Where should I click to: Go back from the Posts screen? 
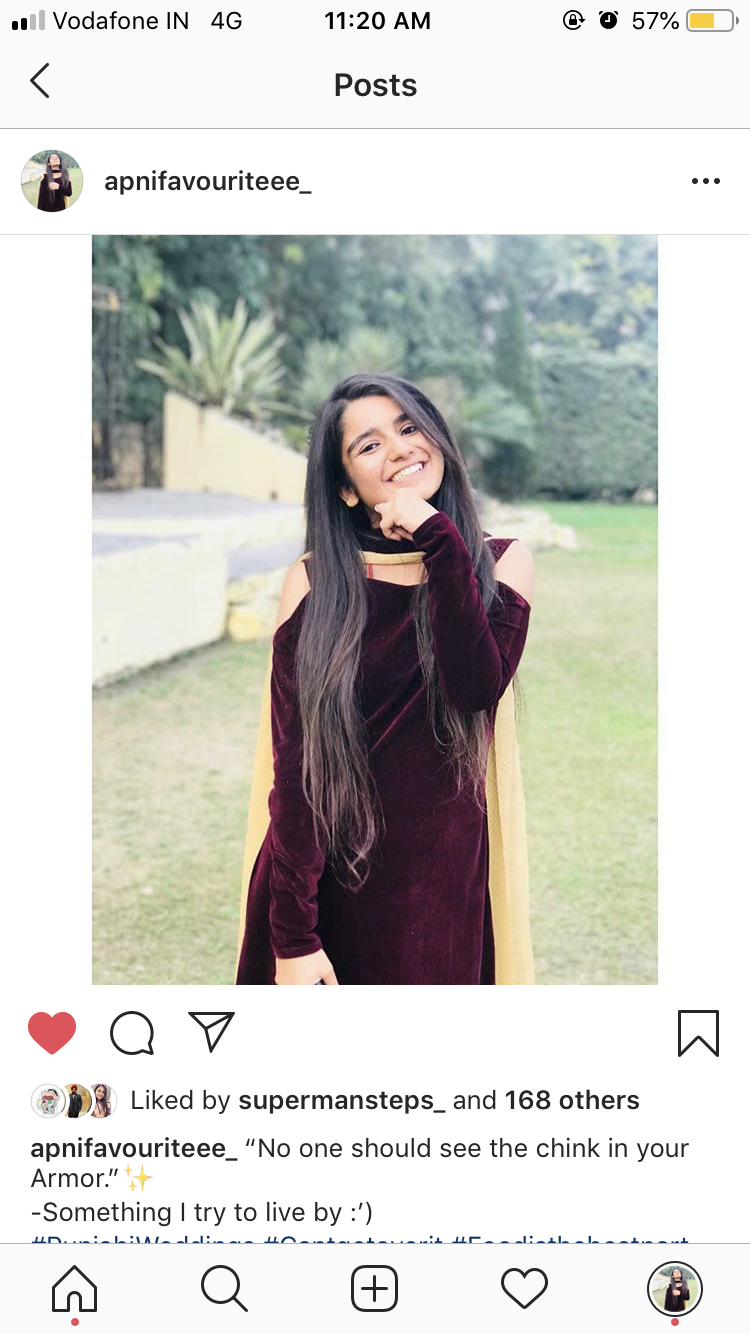[40, 81]
